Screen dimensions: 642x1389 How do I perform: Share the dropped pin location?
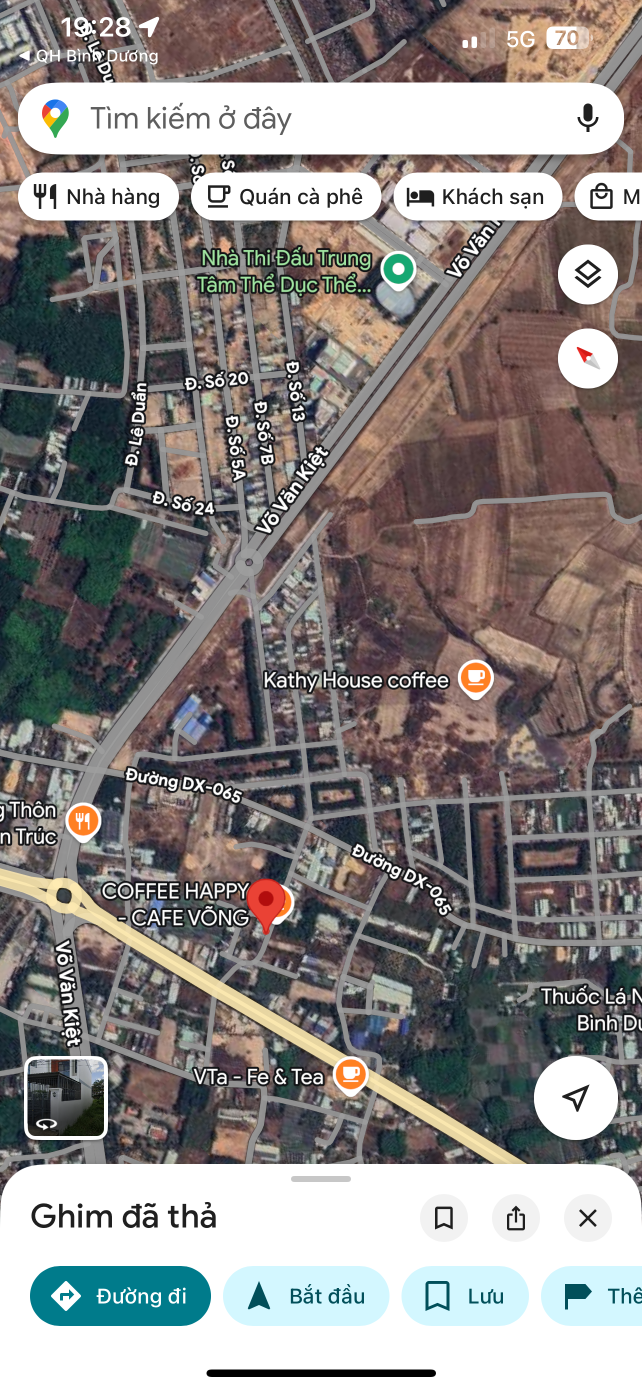(x=515, y=1218)
